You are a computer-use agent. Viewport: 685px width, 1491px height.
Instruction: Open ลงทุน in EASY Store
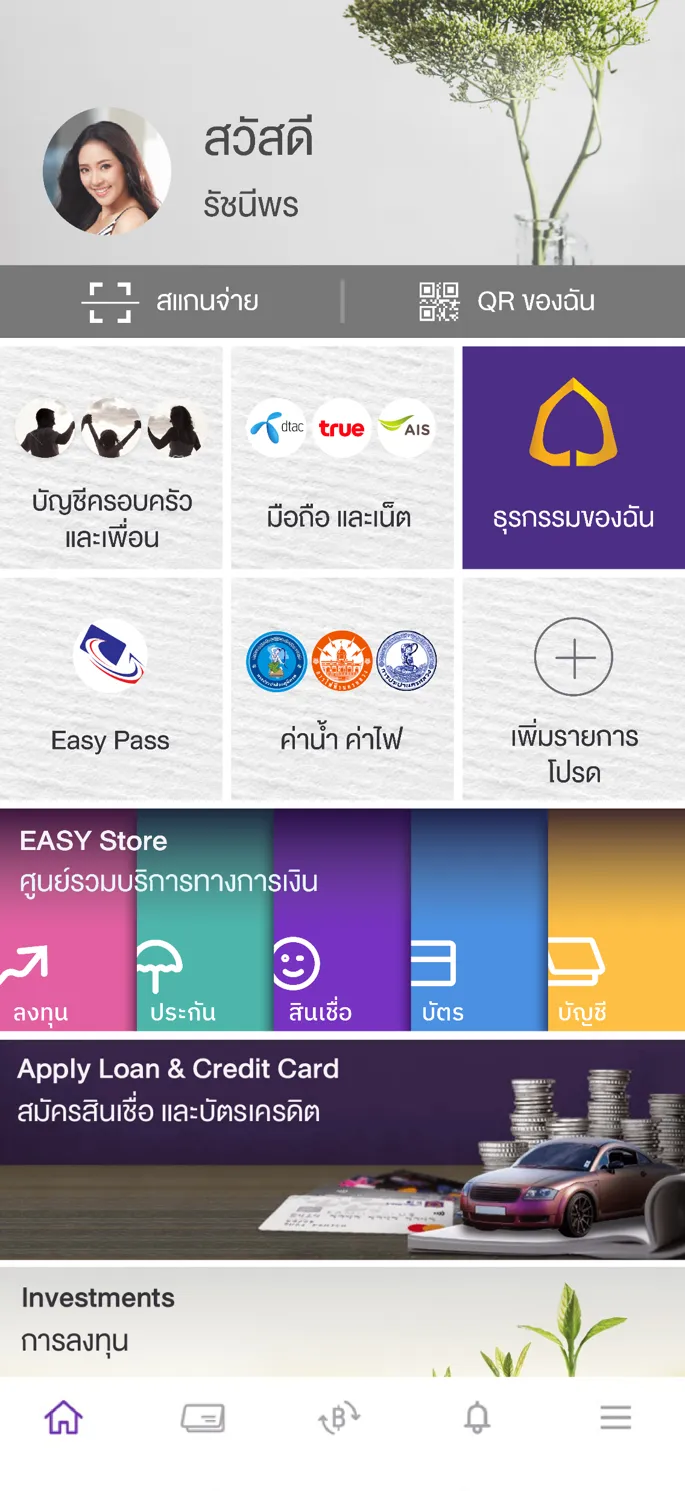pyautogui.click(x=50, y=980)
